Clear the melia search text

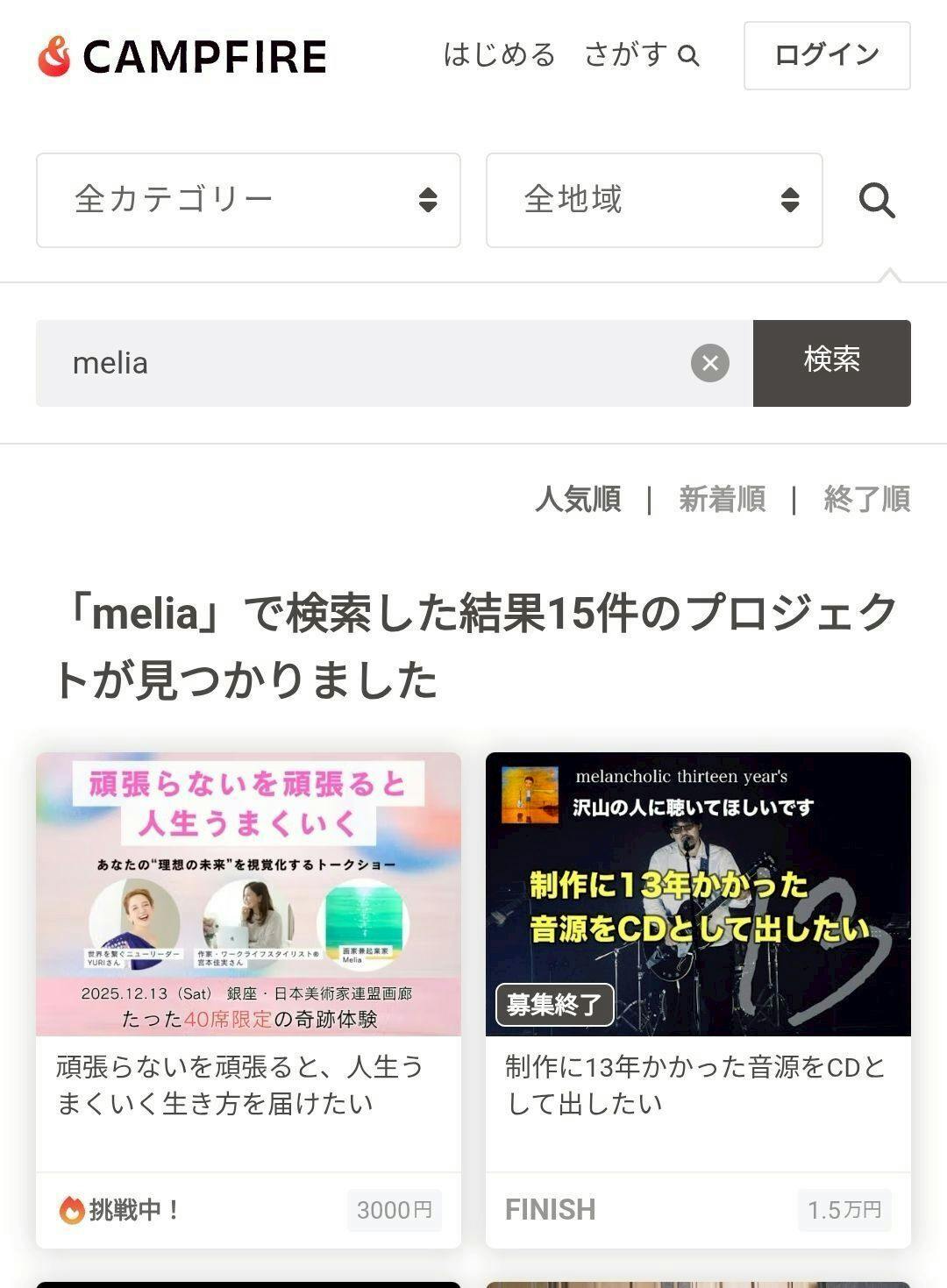[x=710, y=363]
